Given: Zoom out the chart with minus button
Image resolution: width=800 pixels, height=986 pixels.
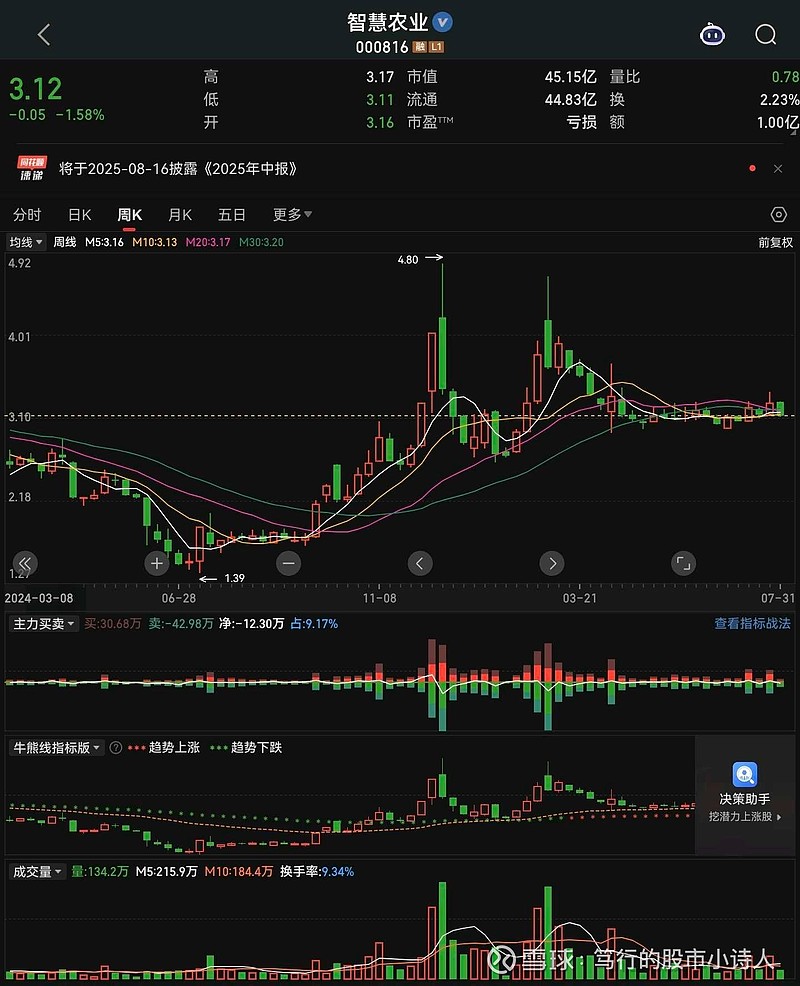Looking at the screenshot, I should 289,563.
